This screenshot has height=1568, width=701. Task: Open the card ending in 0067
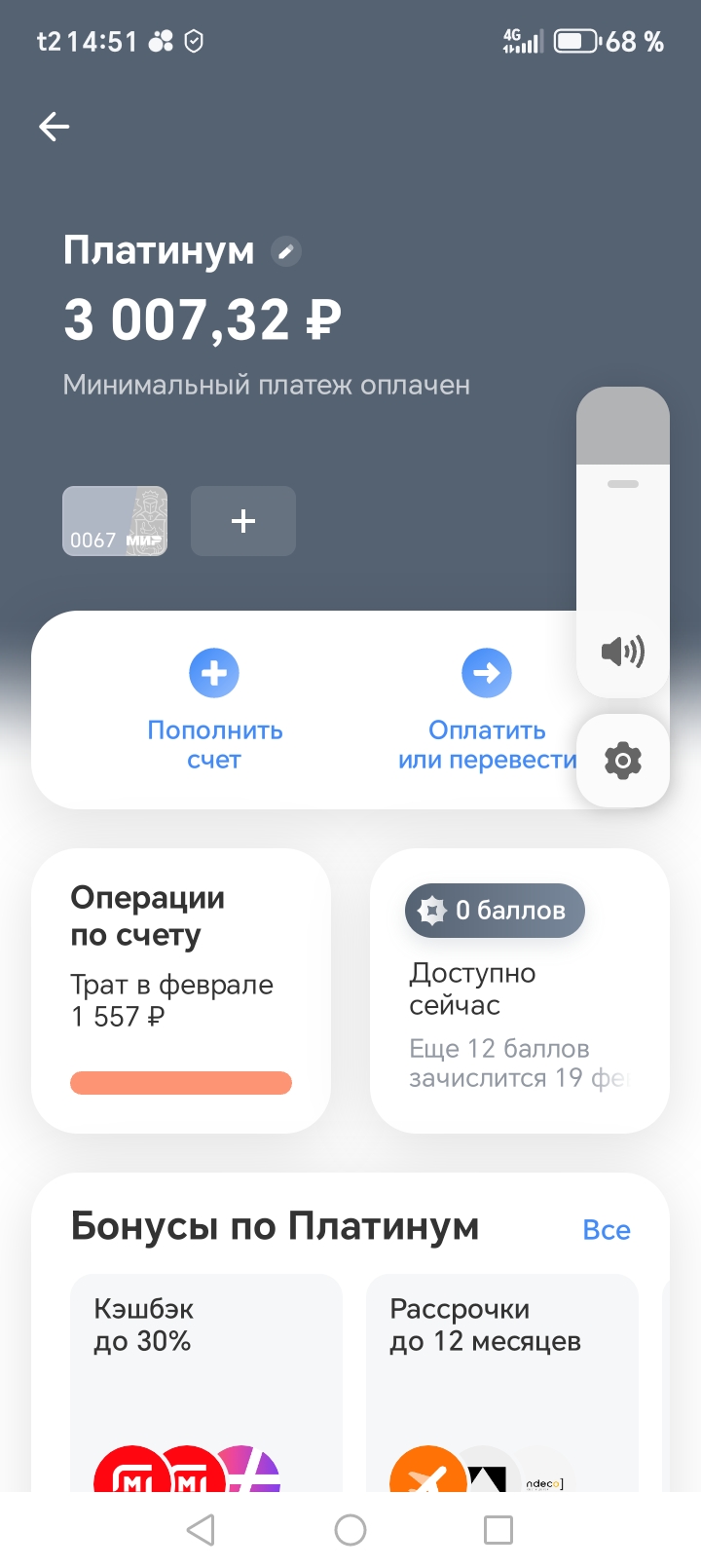point(115,521)
